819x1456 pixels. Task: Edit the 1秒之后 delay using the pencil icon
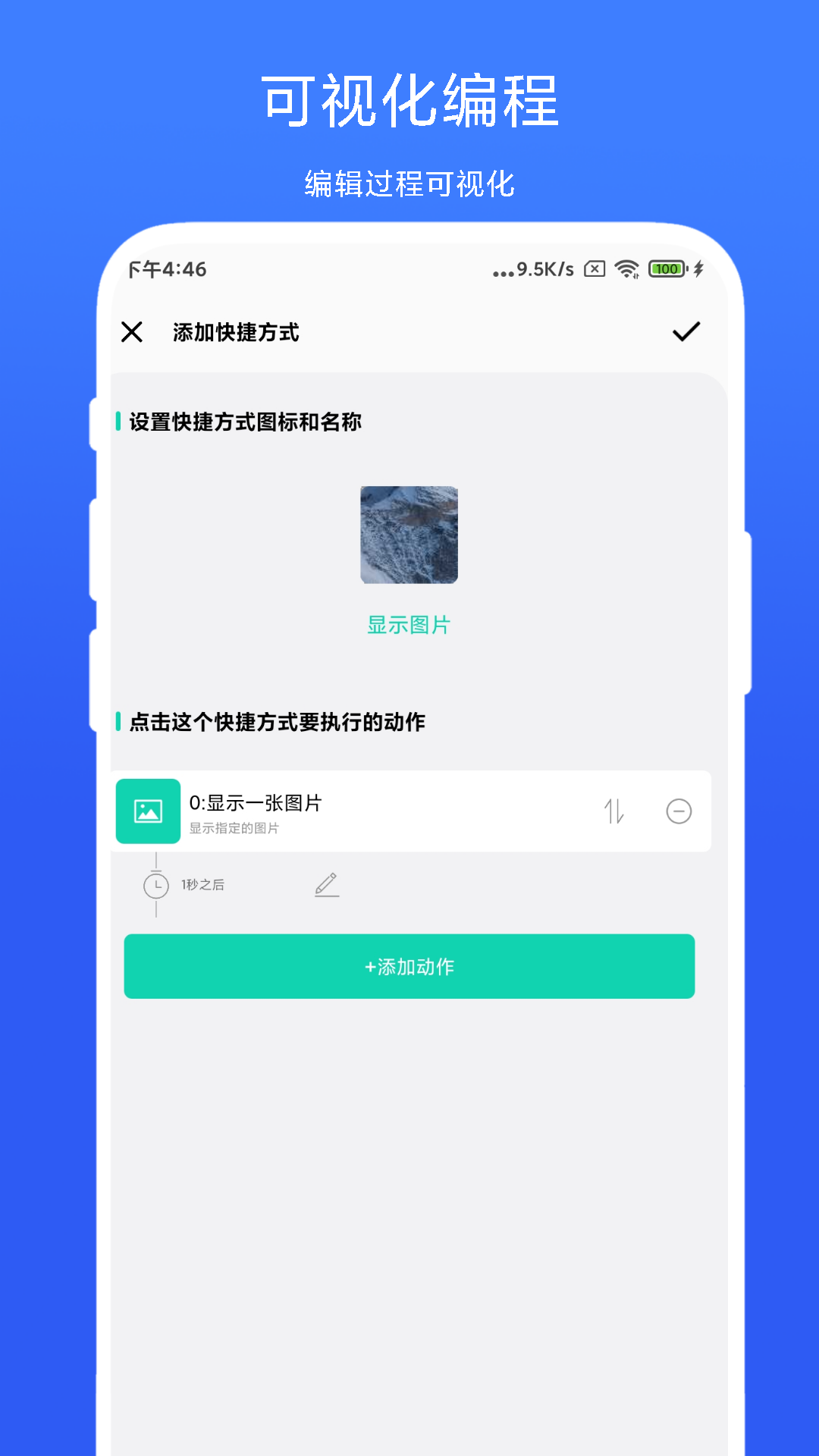(x=326, y=884)
